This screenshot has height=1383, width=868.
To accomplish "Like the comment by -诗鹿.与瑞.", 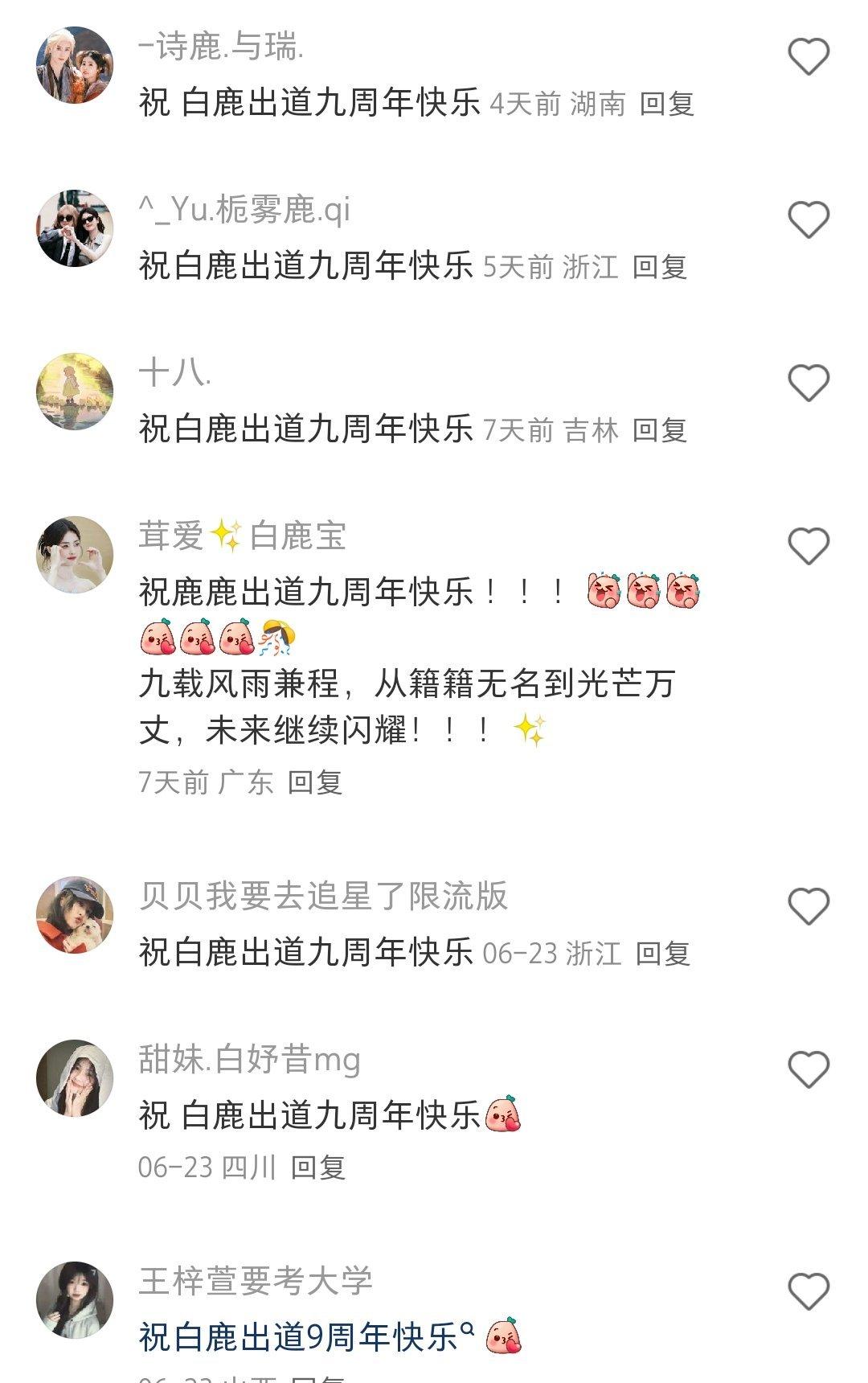I will (808, 57).
